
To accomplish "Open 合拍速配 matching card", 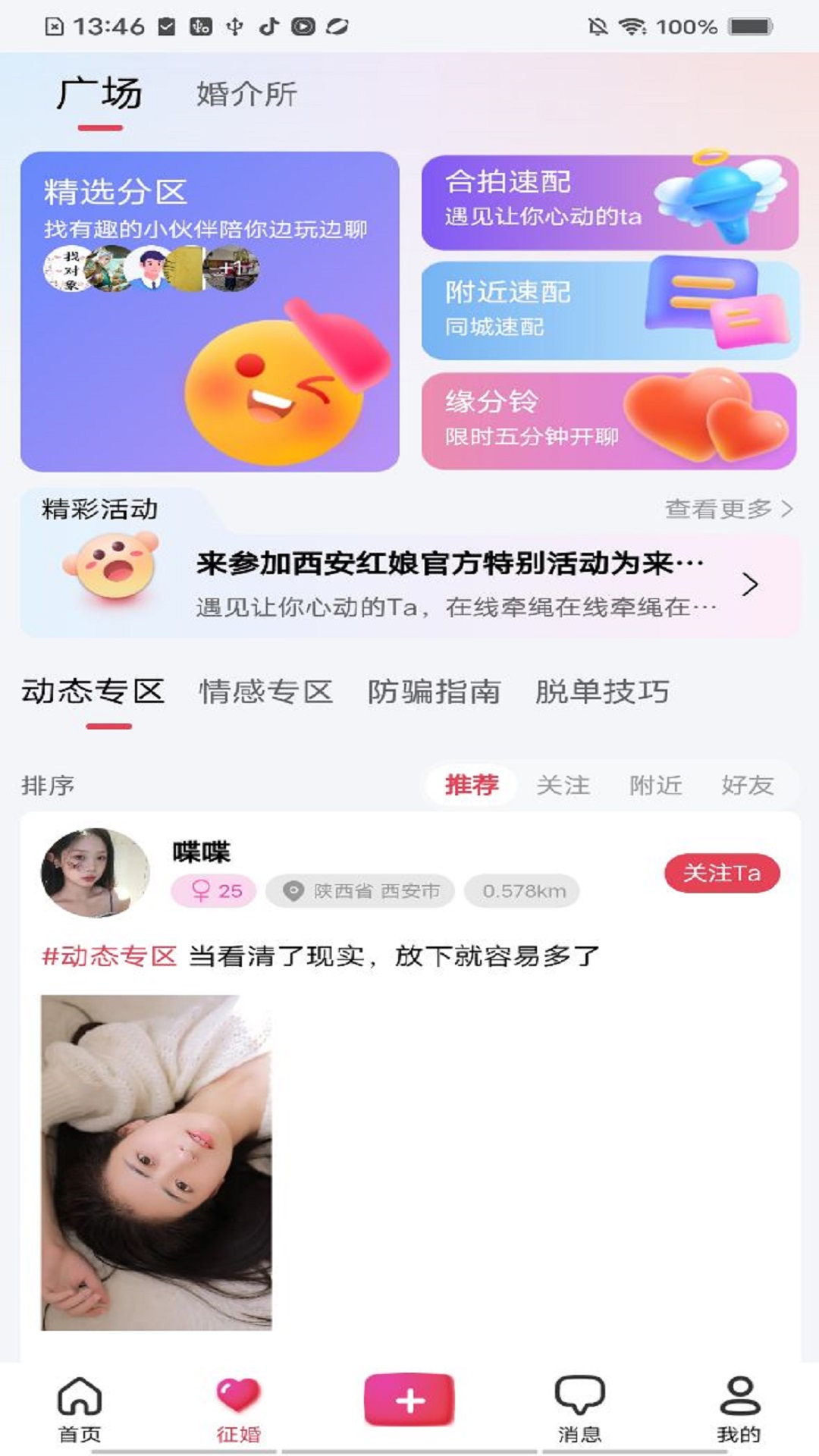I will click(610, 202).
